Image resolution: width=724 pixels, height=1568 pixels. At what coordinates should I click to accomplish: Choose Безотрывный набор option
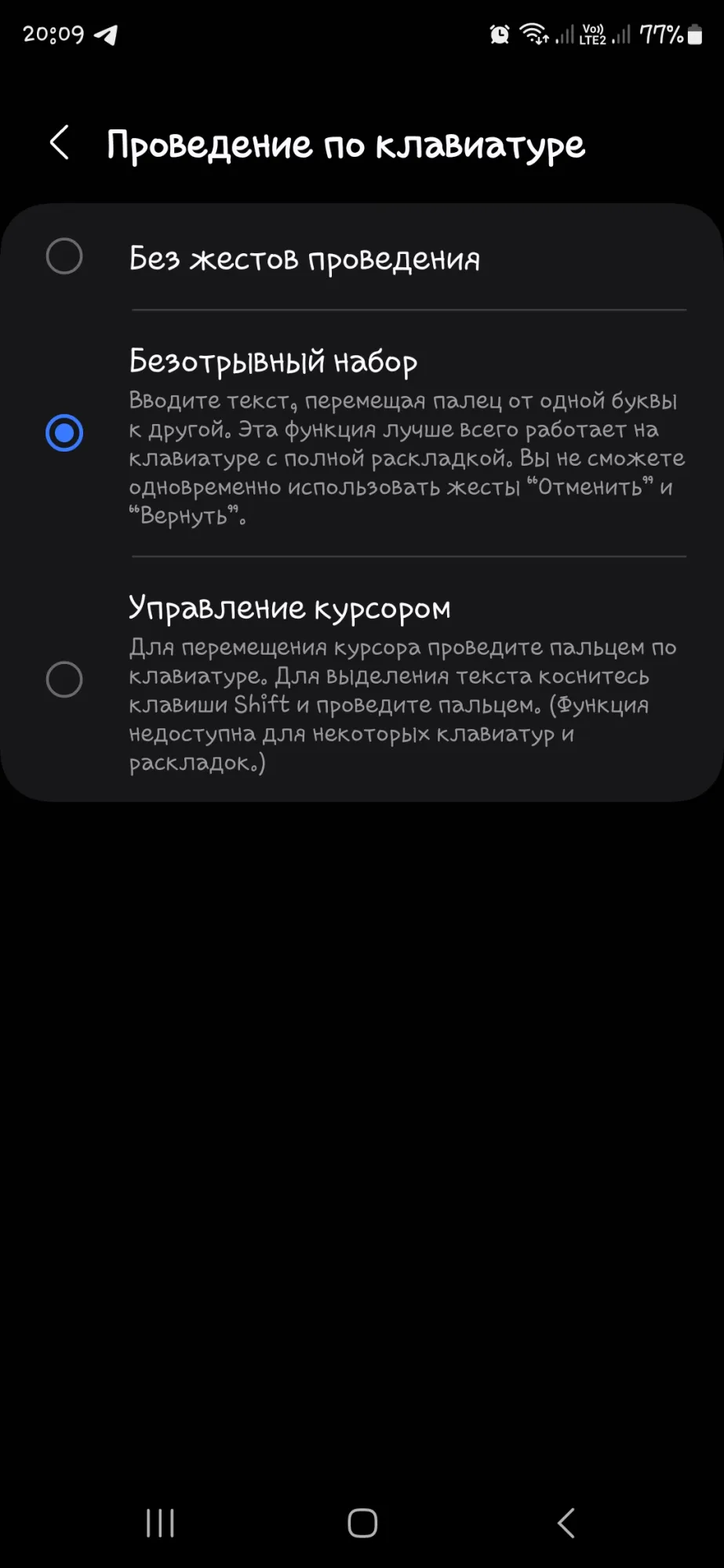(x=64, y=433)
